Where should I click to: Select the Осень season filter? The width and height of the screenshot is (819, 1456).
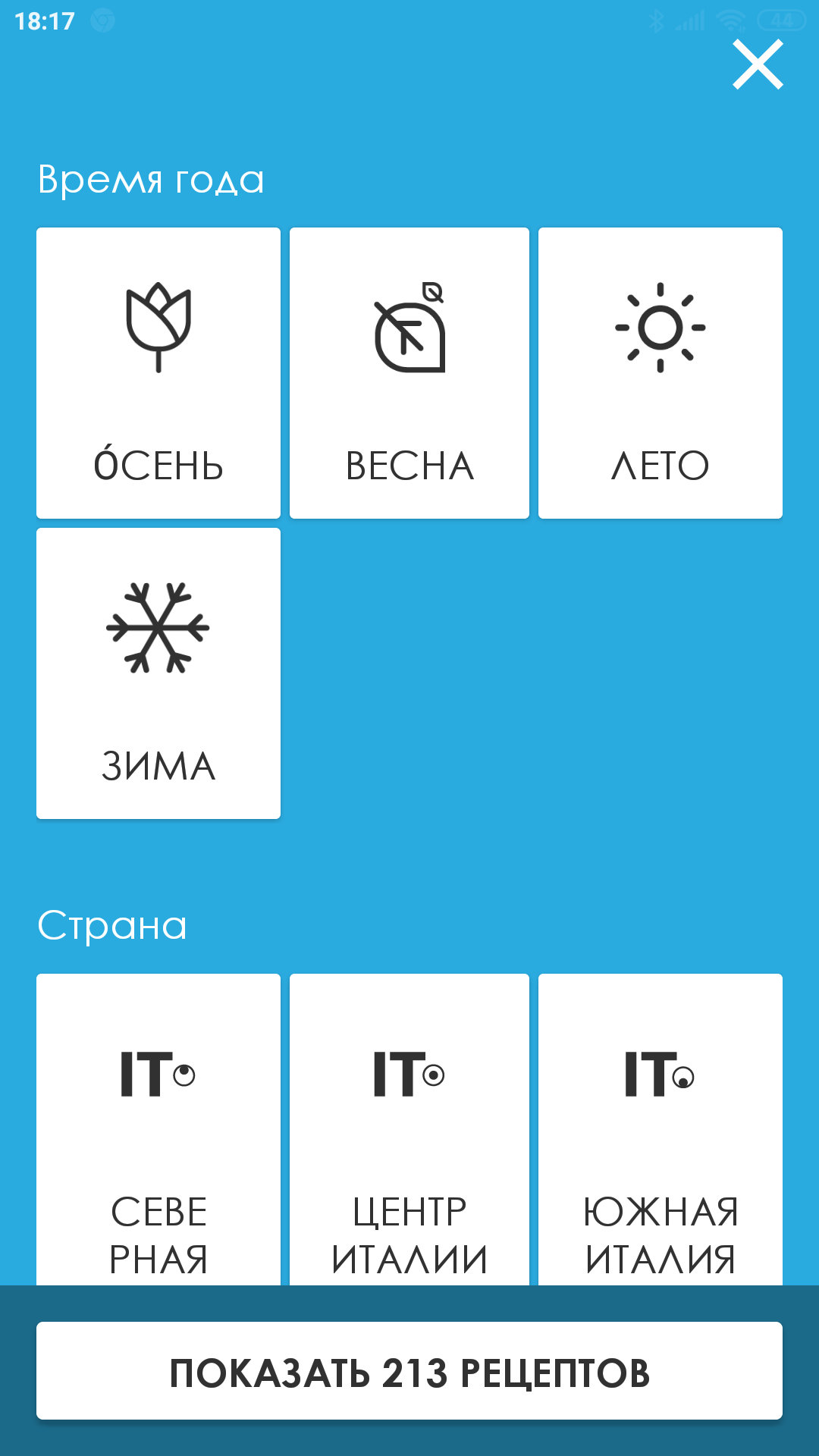(158, 372)
